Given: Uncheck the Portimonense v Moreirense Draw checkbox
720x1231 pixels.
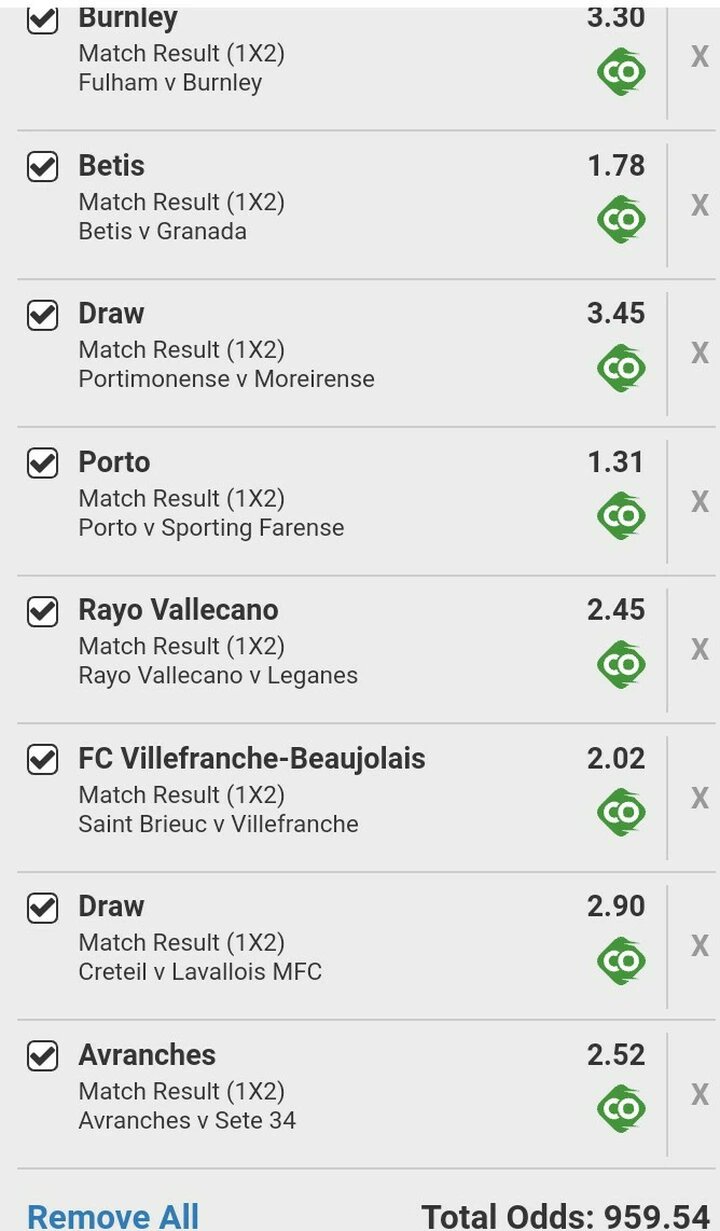Looking at the screenshot, I should pyautogui.click(x=42, y=314).
